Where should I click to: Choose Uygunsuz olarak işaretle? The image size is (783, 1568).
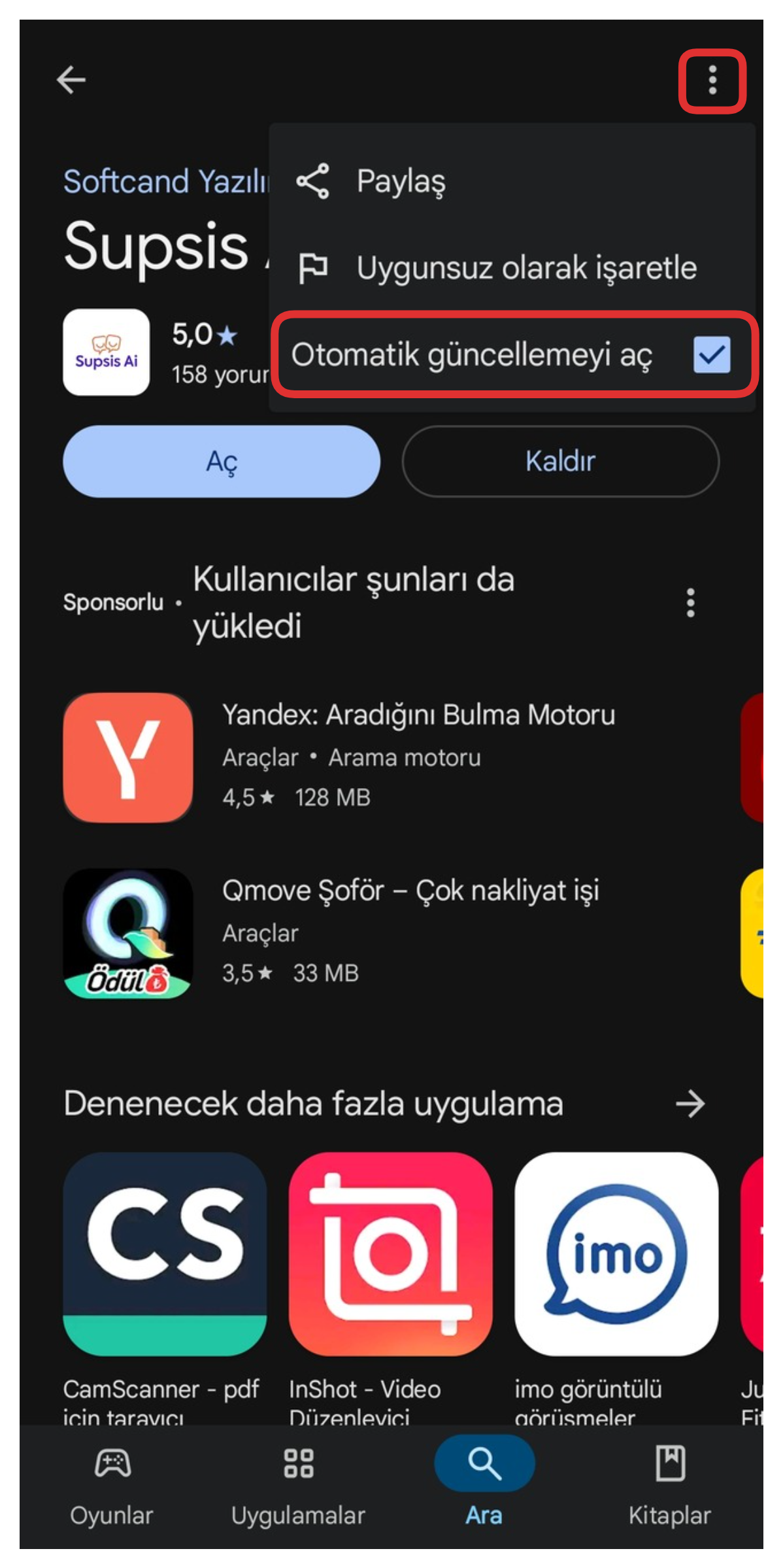(x=525, y=268)
